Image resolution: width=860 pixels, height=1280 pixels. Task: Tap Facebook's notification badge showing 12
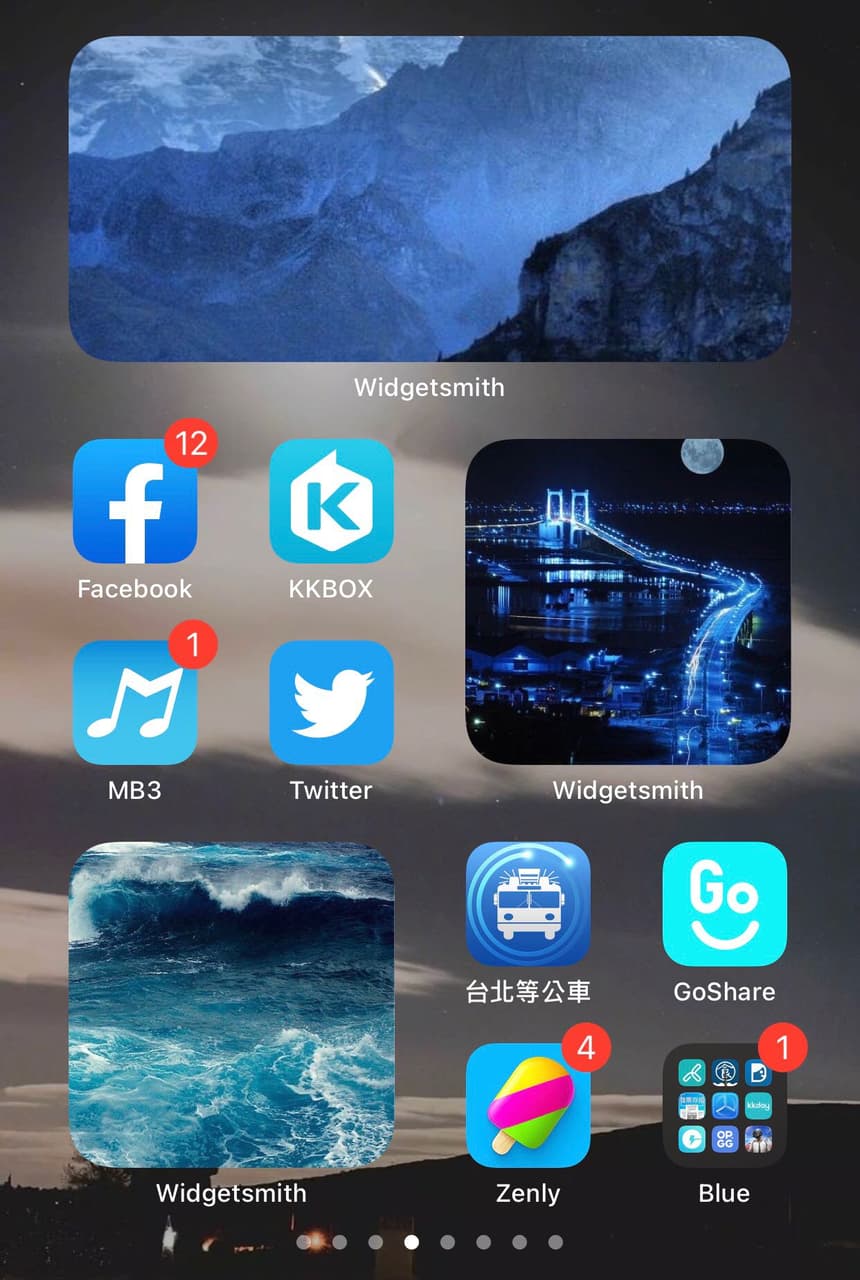192,443
